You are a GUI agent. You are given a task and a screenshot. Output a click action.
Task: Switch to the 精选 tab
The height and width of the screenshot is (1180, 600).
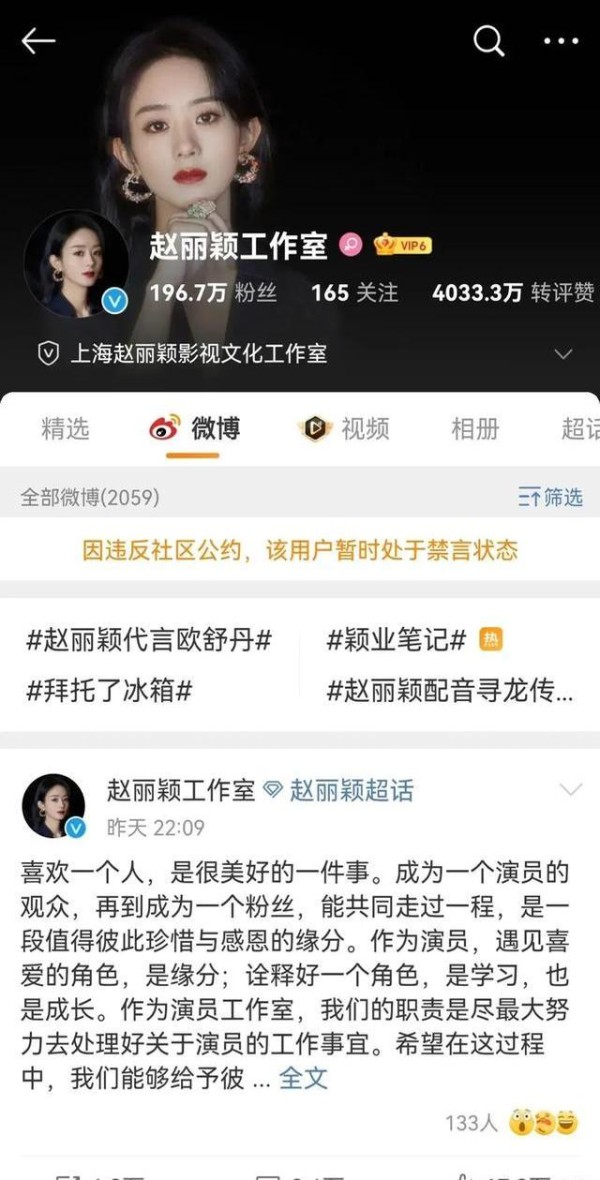[65, 429]
